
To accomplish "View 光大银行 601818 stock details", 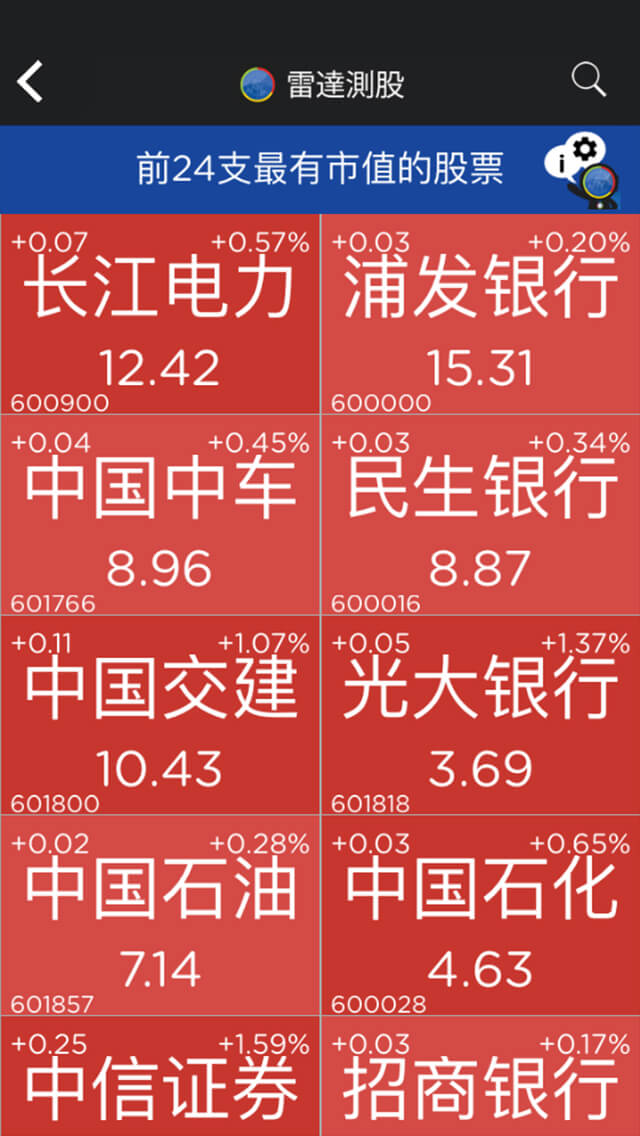I will tap(481, 716).
